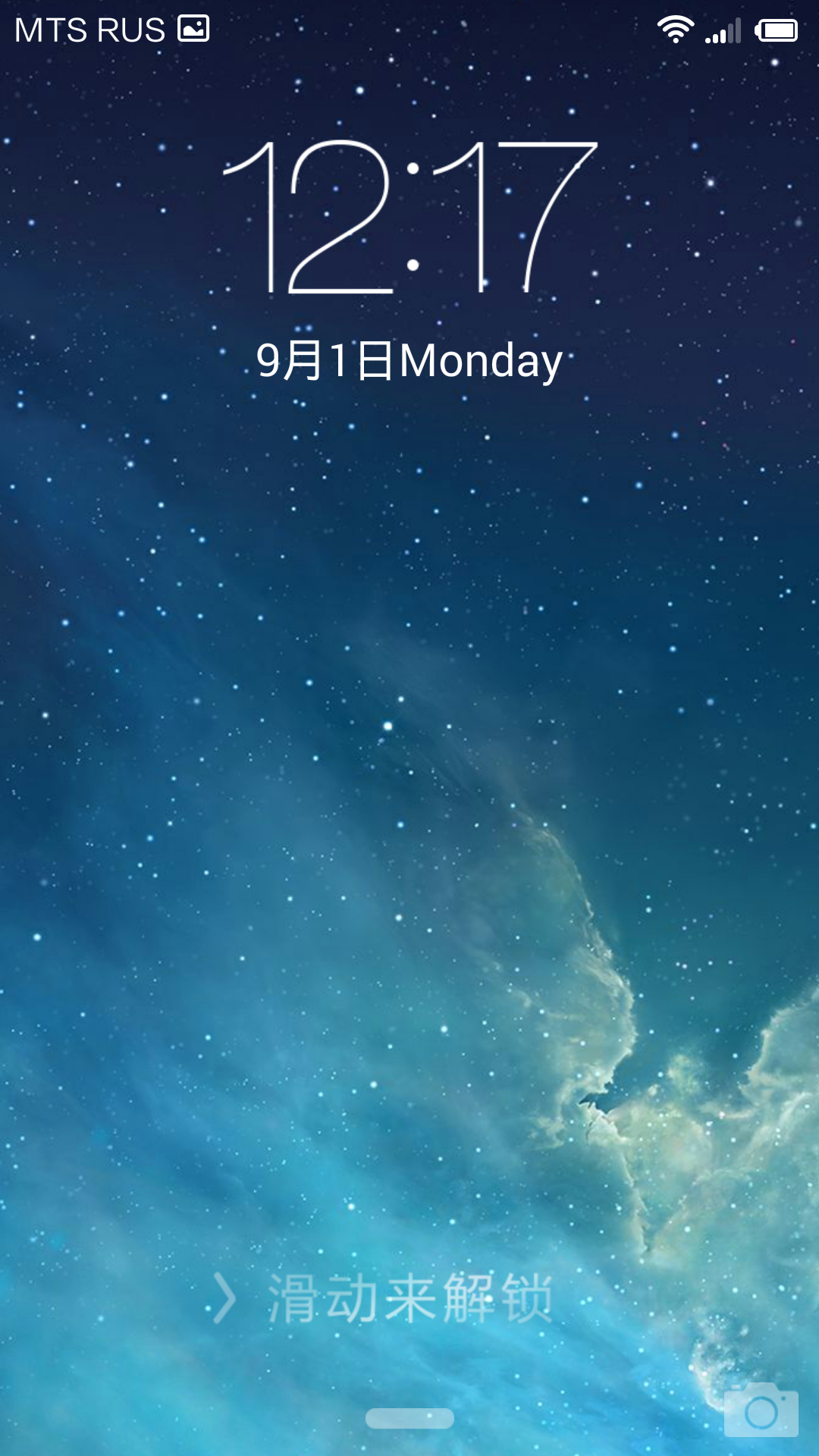819x1456 pixels.
Task: Tap the bottom handle bar
Action: point(409,1418)
